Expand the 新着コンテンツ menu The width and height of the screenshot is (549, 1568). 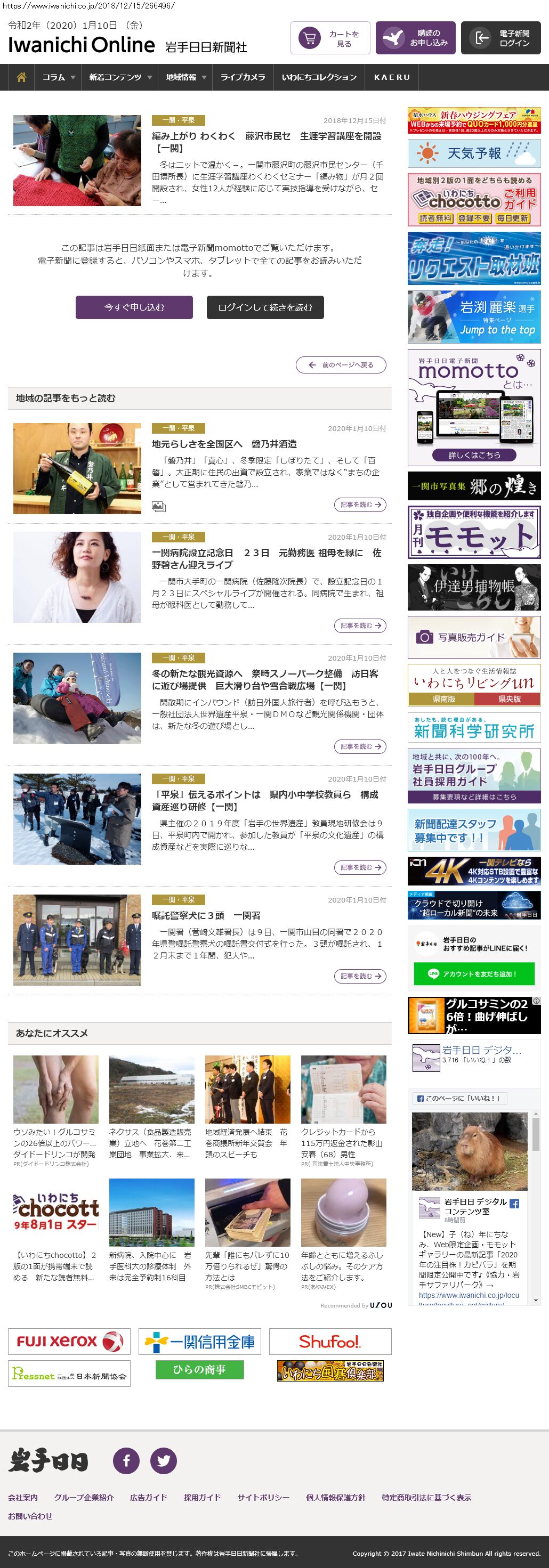click(120, 77)
